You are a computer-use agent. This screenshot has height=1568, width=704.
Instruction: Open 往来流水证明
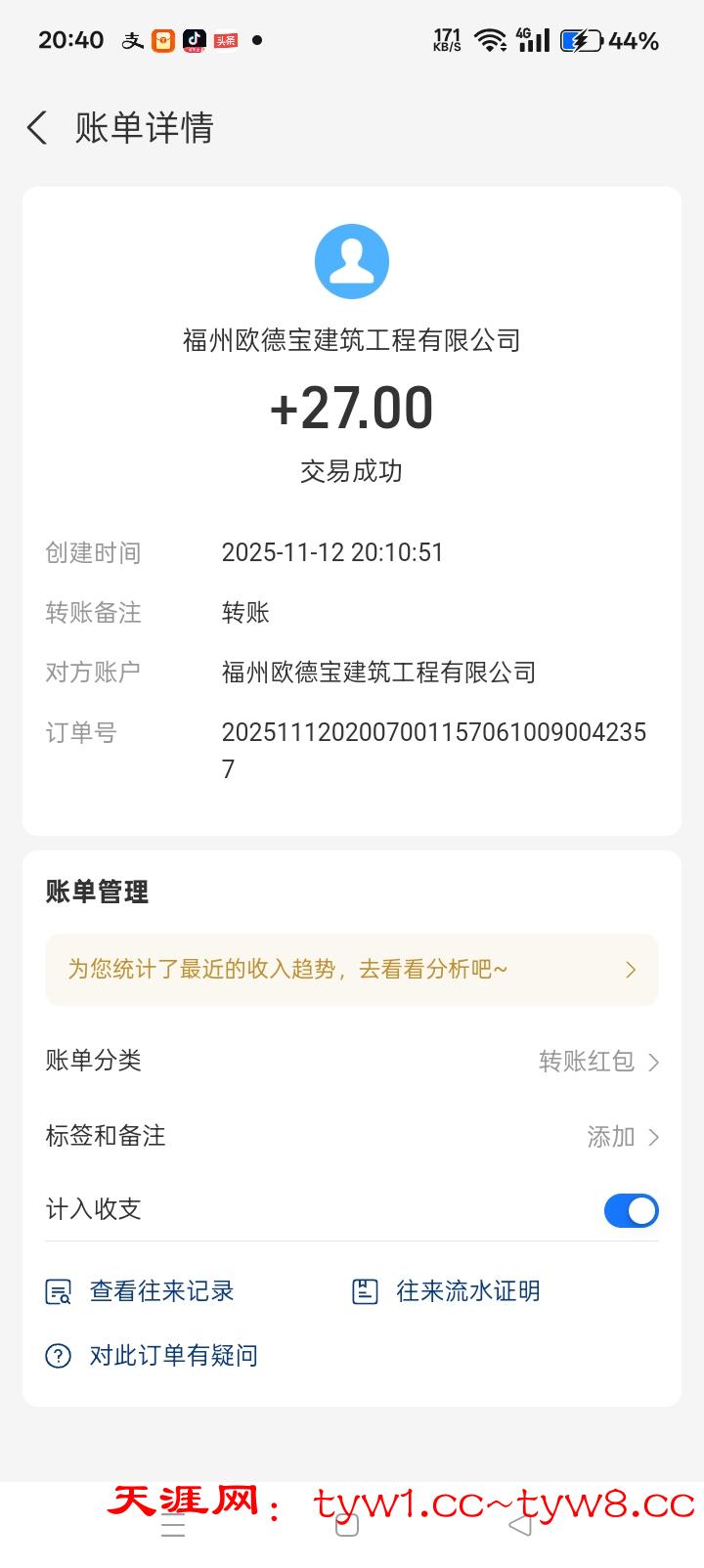click(x=447, y=1291)
